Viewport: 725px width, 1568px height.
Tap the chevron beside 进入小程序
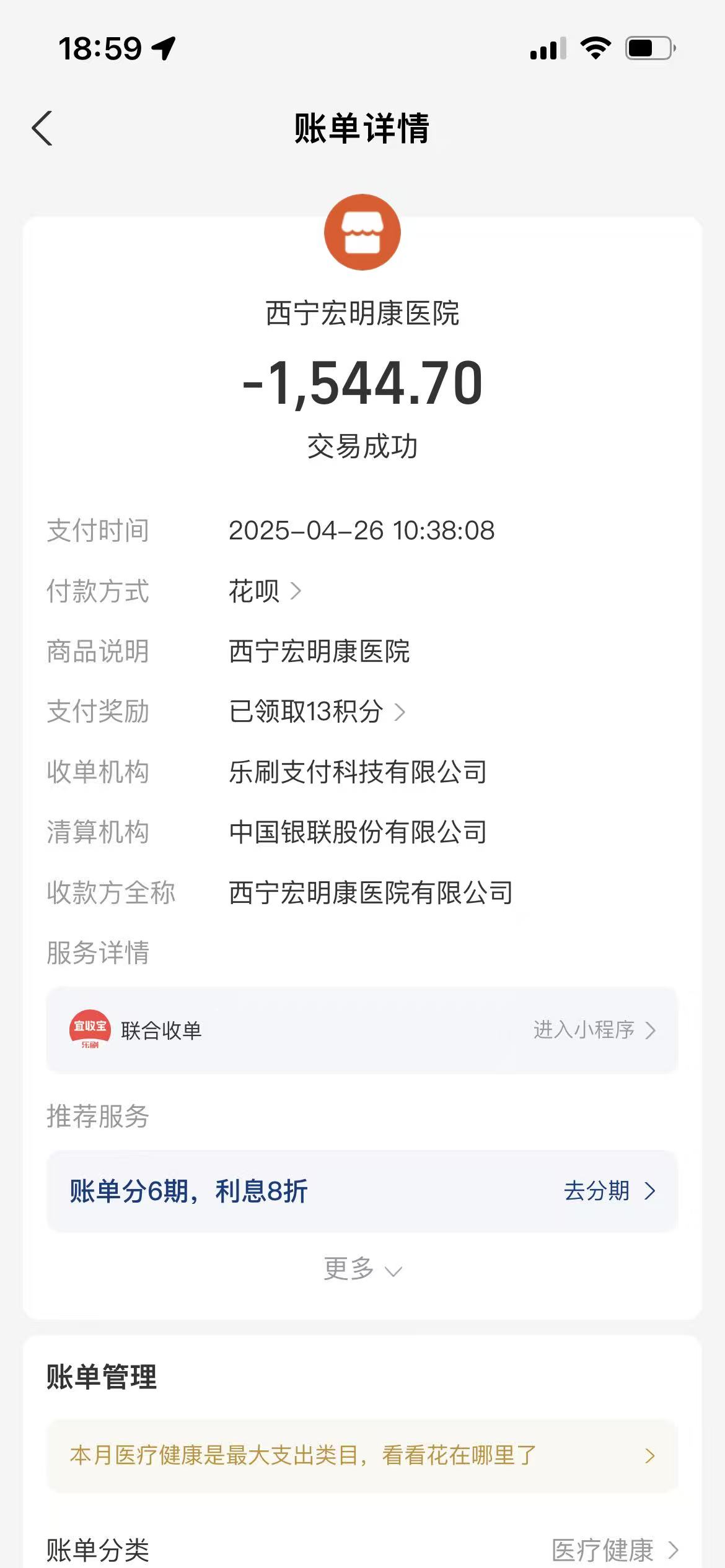tap(651, 1029)
